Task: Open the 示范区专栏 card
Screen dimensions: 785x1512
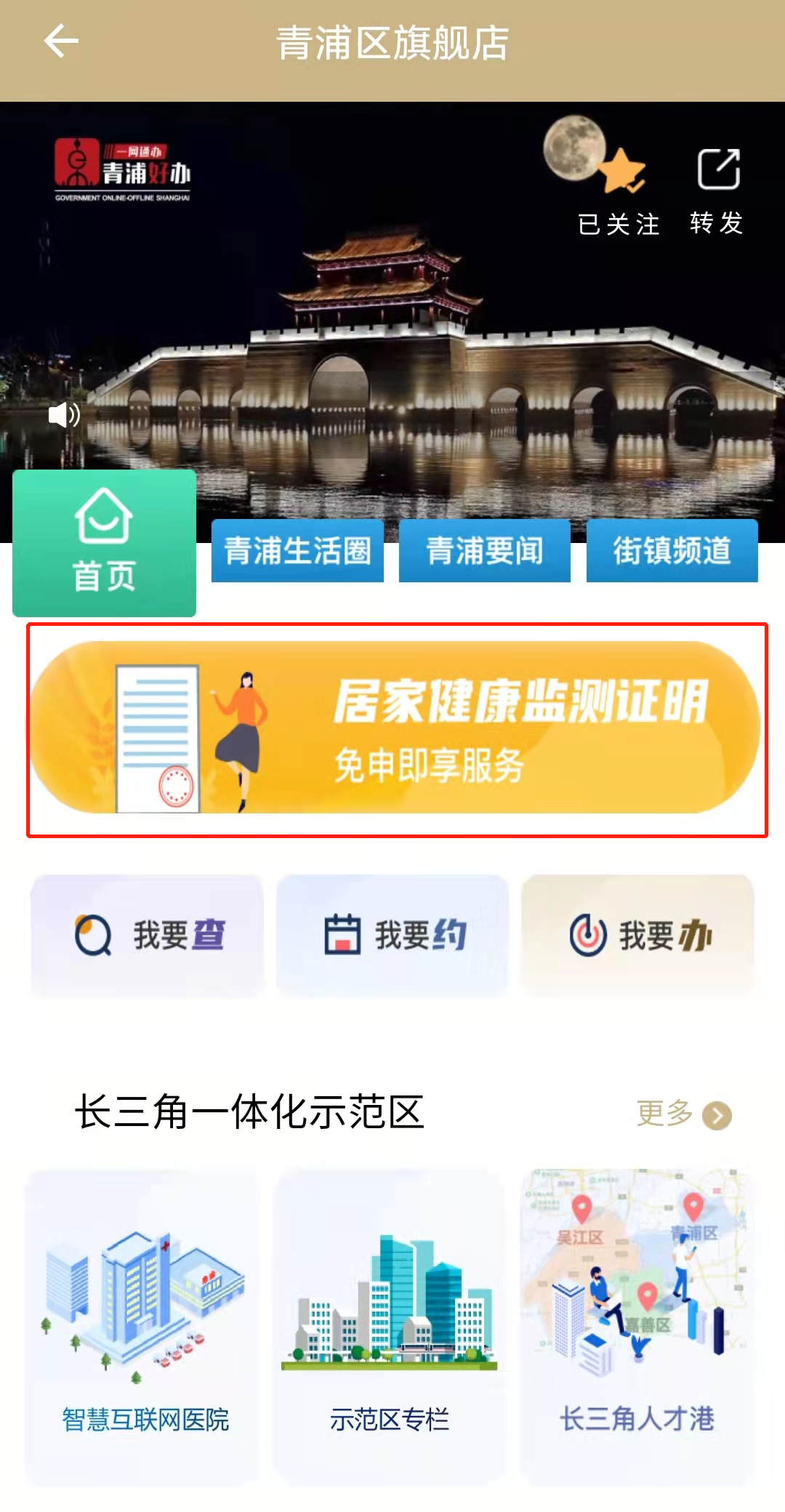Action: coord(390,1327)
